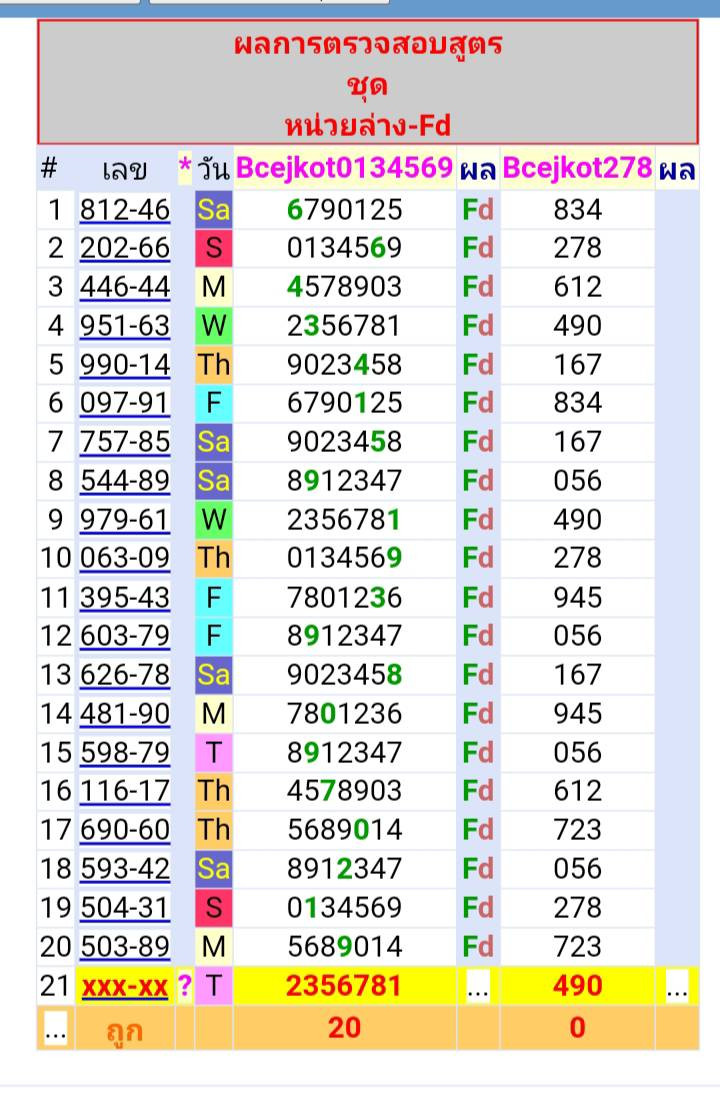The width and height of the screenshot is (720, 1099).
Task: Open the 097-91 number link
Action: pos(125,403)
